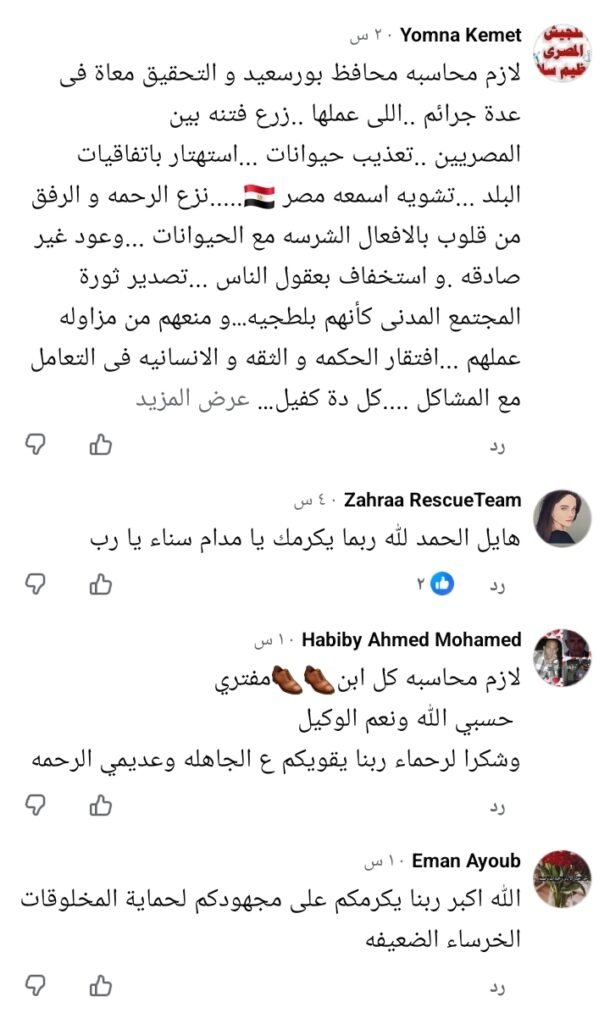View reactions on Zahraa RescueTeam's comment
Image resolution: width=610 pixels, height=1024 pixels.
click(434, 584)
